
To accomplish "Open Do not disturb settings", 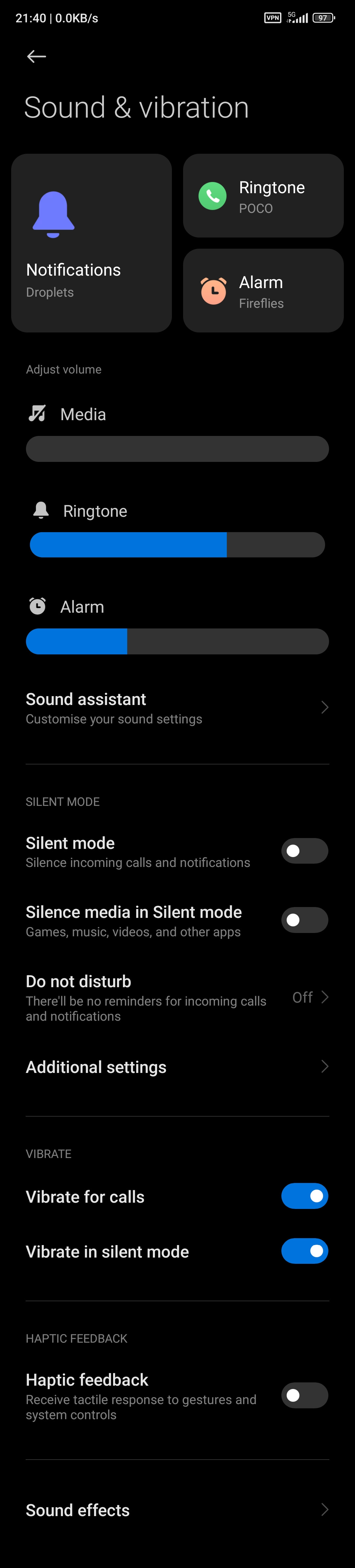I will (177, 997).
